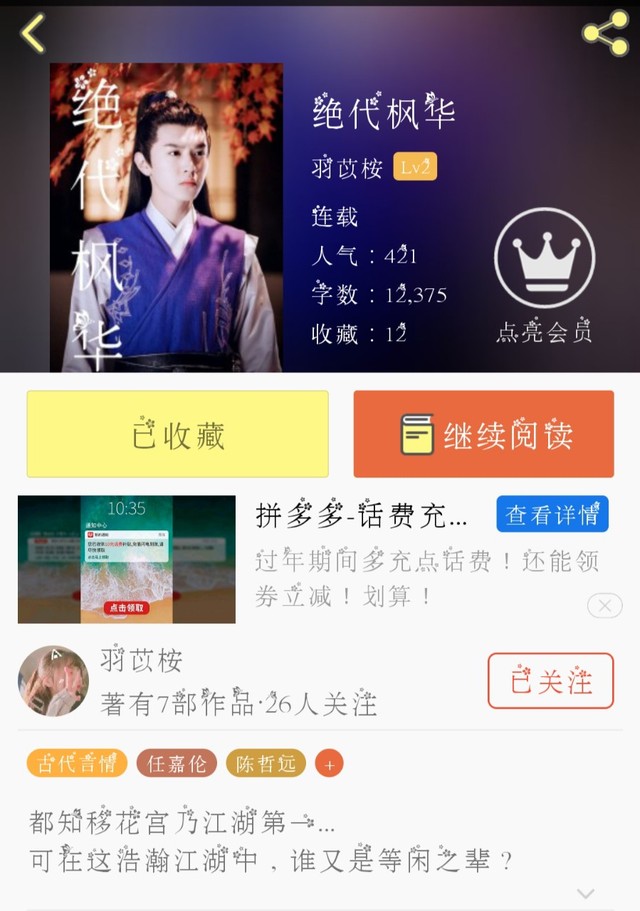This screenshot has height=911, width=640.
Task: Tap the 已收藏 button
Action: [178, 434]
